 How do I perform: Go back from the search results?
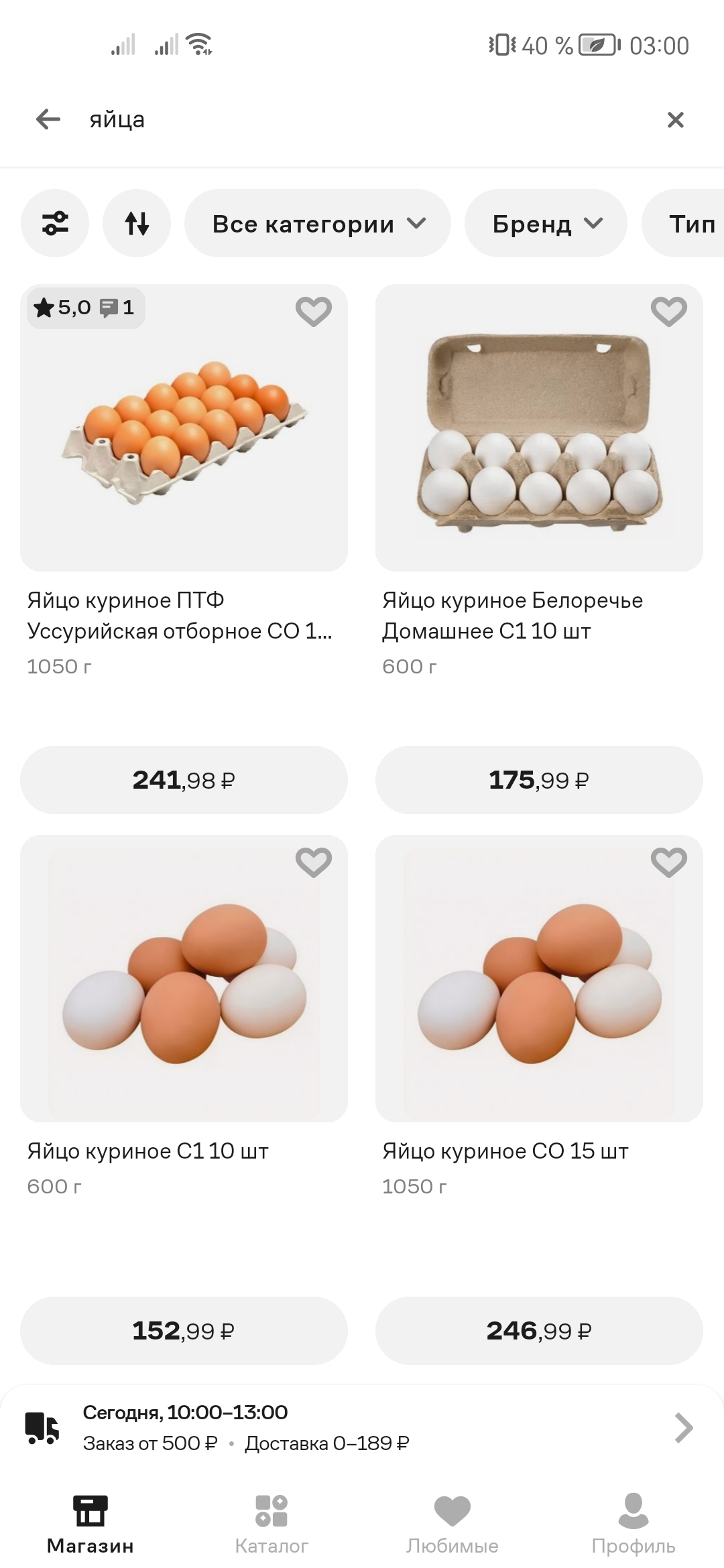[48, 120]
